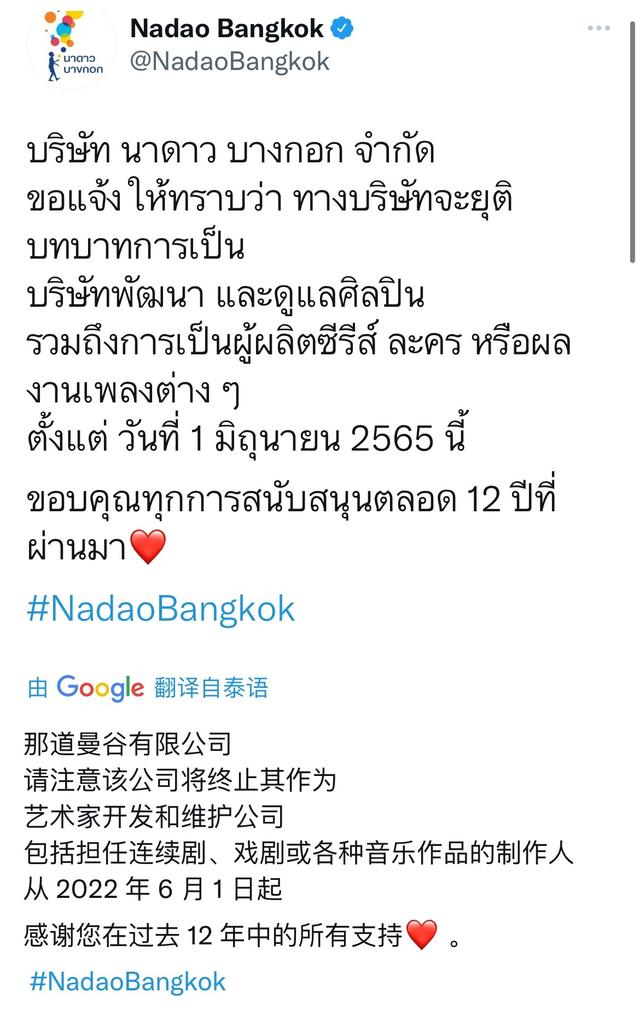Tap the Google translated-from-Thai label
Screen dimensions: 640x1010
click(x=148, y=688)
